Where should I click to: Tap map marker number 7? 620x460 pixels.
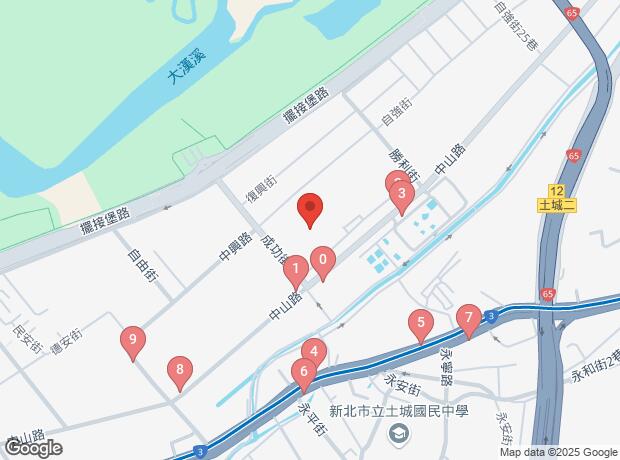pyautogui.click(x=468, y=319)
